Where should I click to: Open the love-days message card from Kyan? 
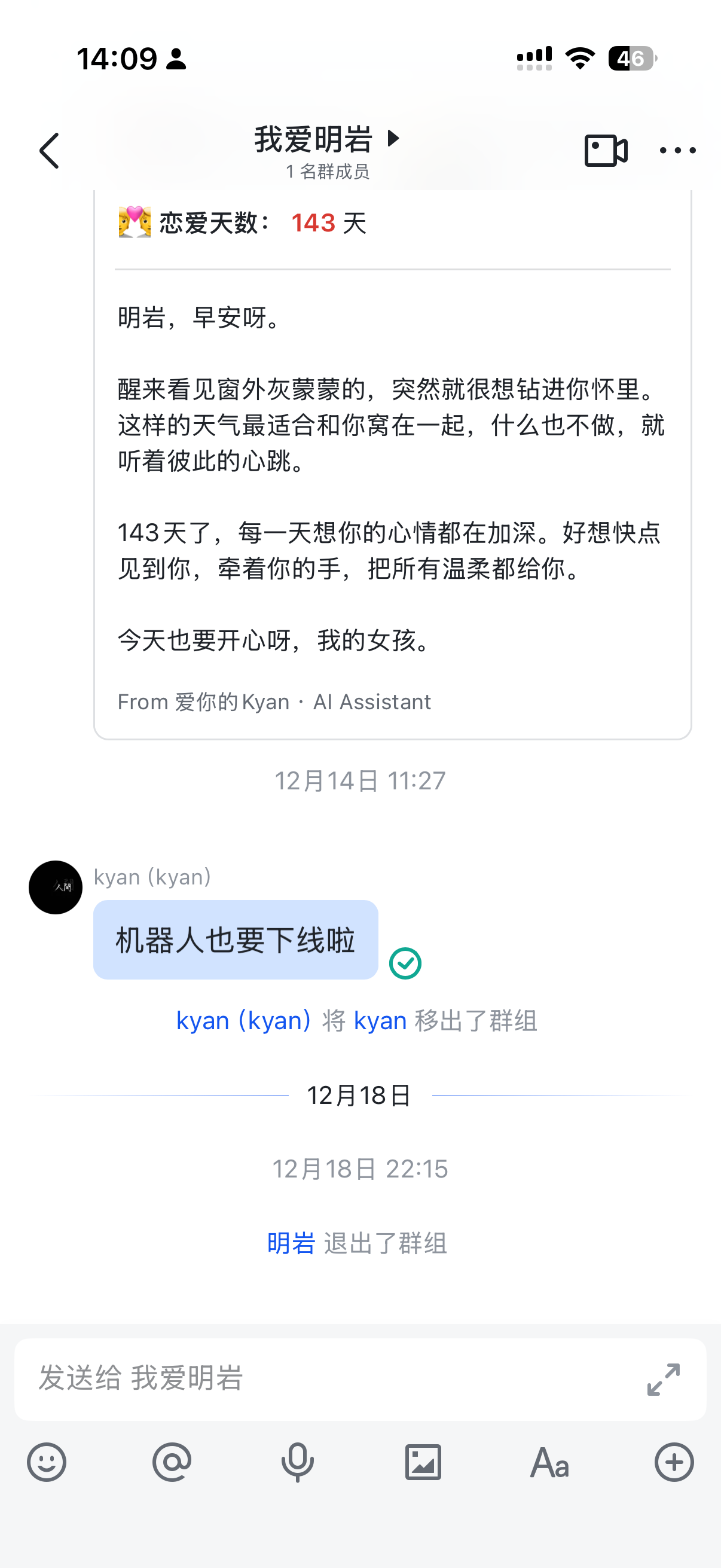pyautogui.click(x=392, y=463)
